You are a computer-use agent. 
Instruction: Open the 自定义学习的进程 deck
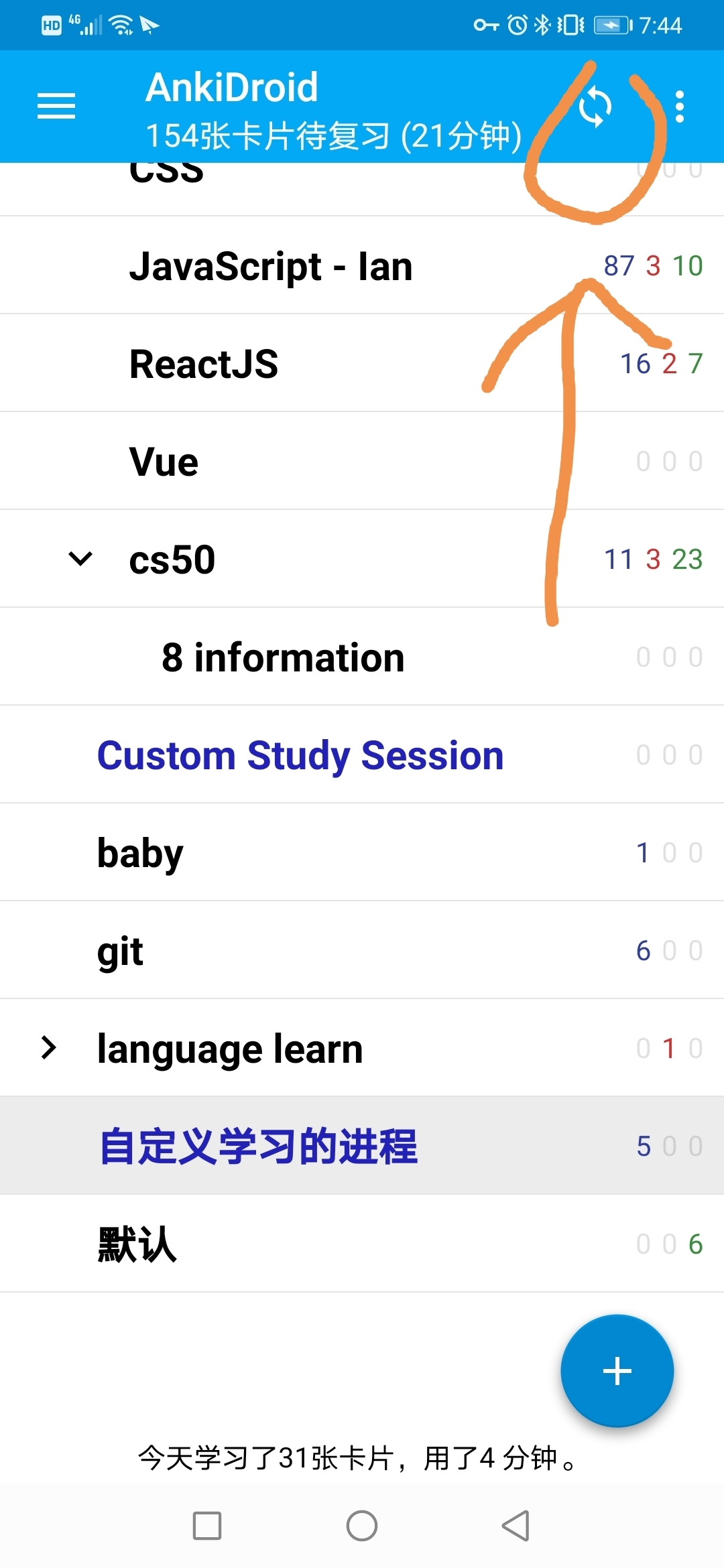[x=259, y=1146]
